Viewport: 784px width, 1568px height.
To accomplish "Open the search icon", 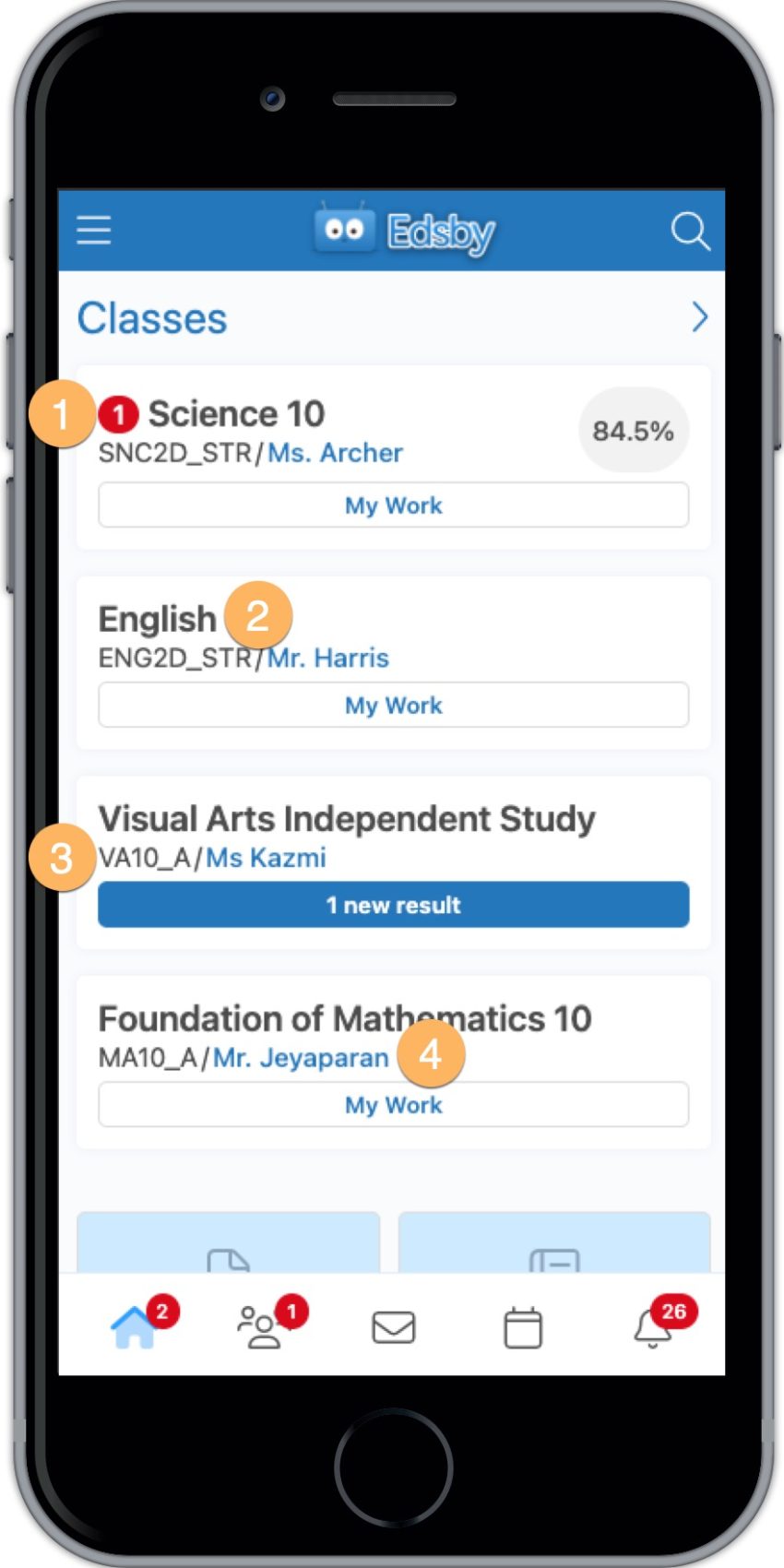I will click(690, 232).
